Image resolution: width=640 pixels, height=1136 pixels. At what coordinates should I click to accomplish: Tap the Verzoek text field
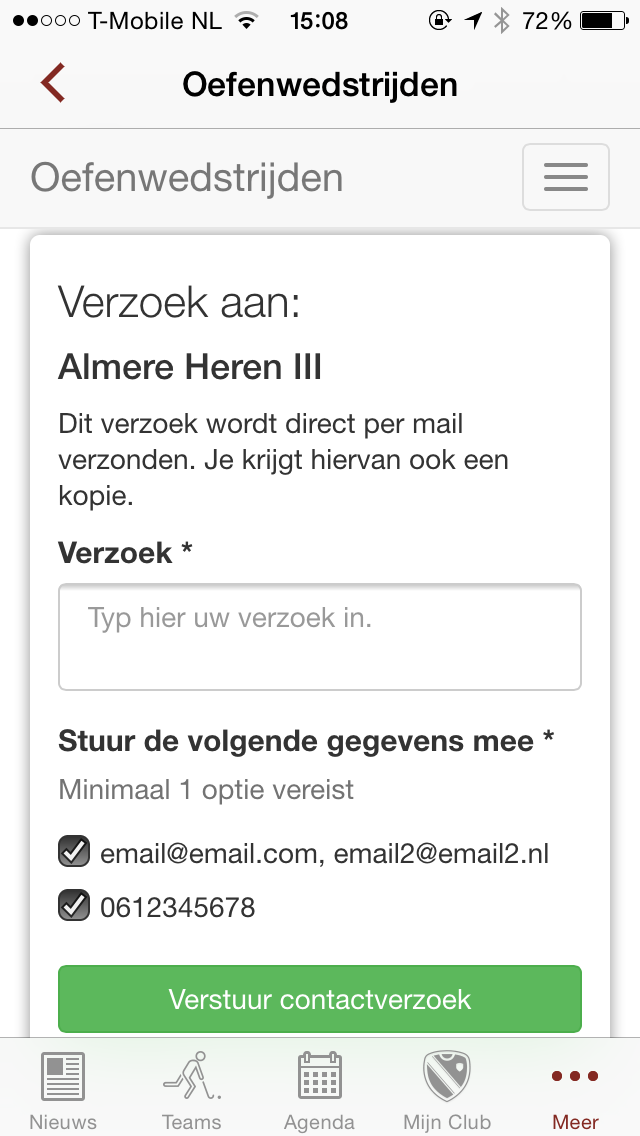320,637
